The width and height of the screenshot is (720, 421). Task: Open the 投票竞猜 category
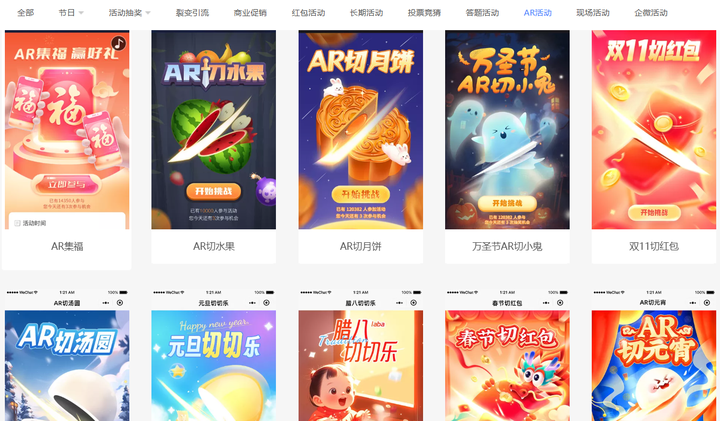(424, 13)
